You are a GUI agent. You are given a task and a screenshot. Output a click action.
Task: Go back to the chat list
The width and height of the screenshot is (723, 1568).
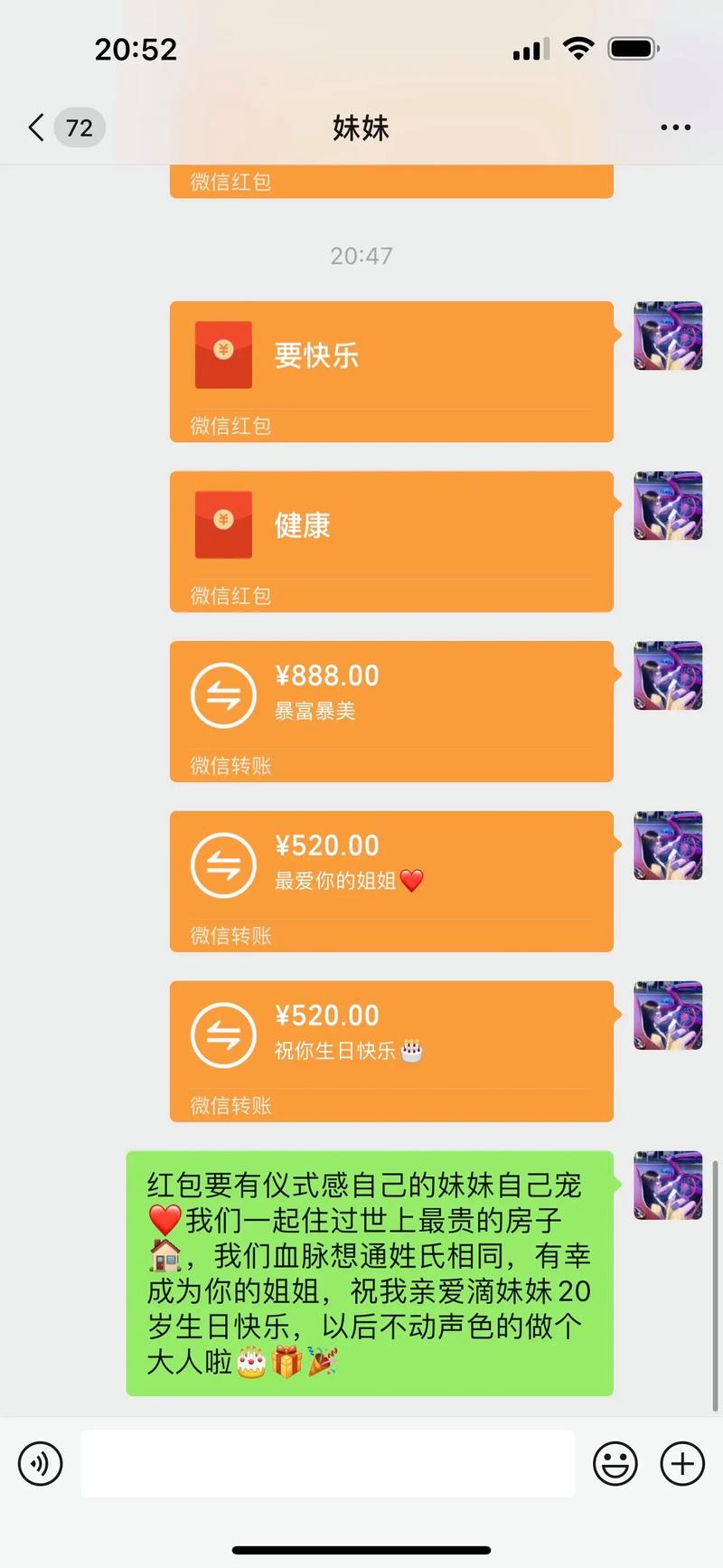tap(38, 128)
